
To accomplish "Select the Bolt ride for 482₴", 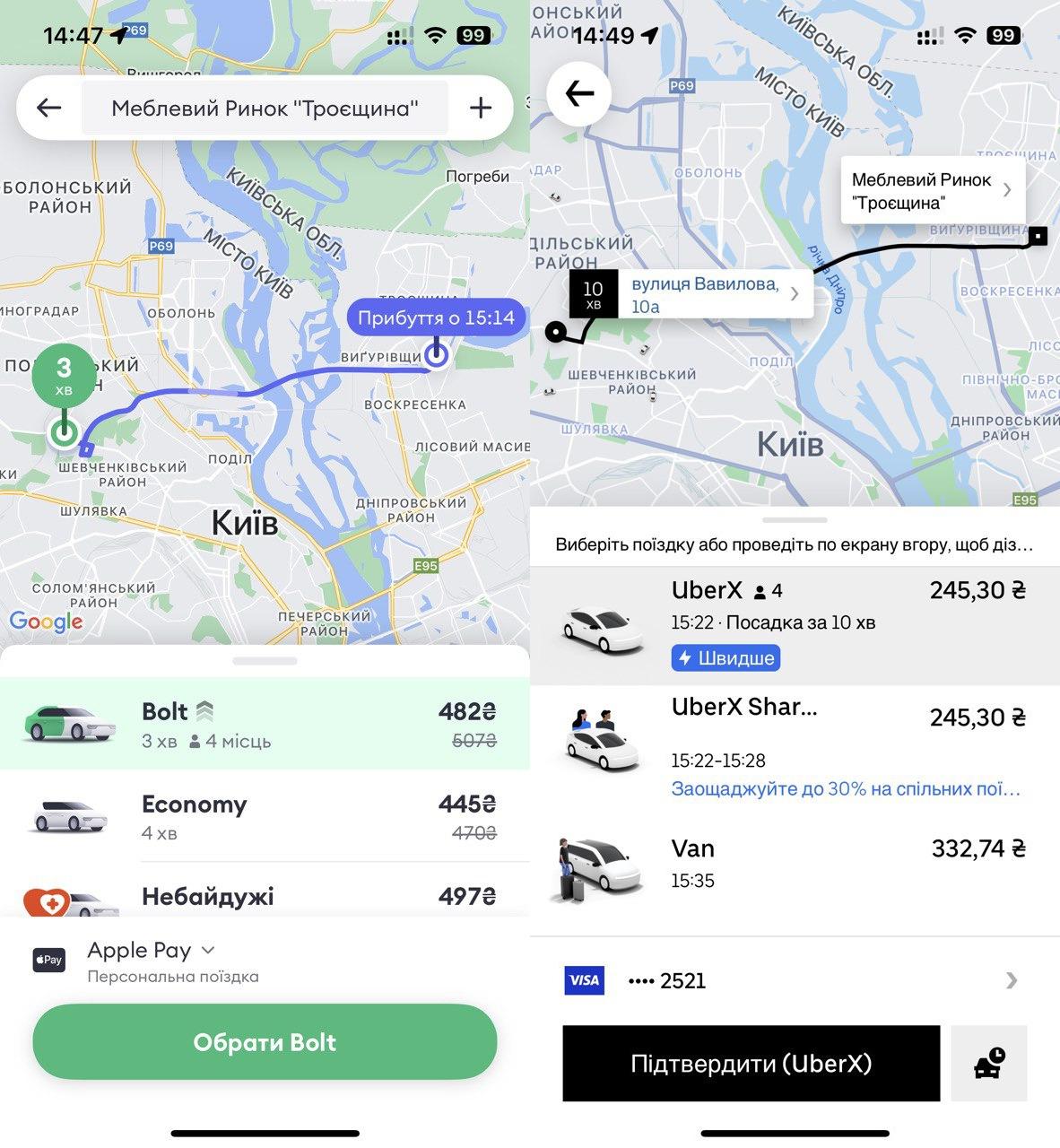I will [265, 724].
